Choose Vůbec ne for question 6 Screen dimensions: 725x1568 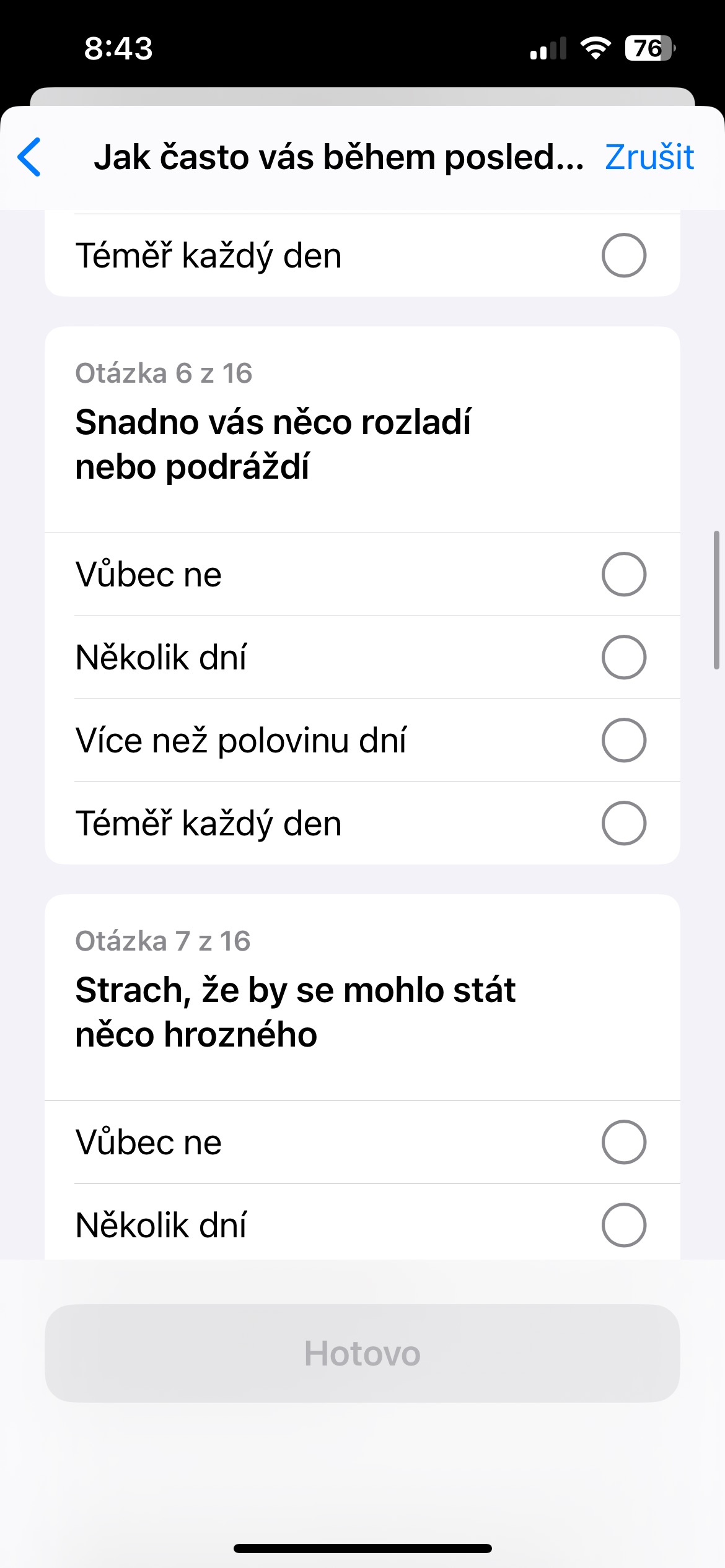click(x=623, y=574)
